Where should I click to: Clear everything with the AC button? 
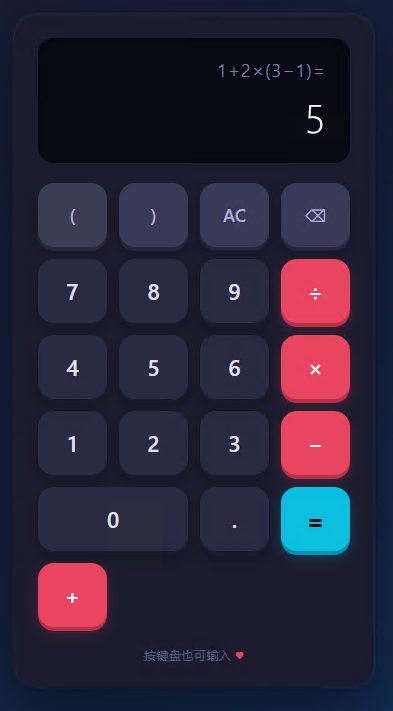[x=234, y=215]
